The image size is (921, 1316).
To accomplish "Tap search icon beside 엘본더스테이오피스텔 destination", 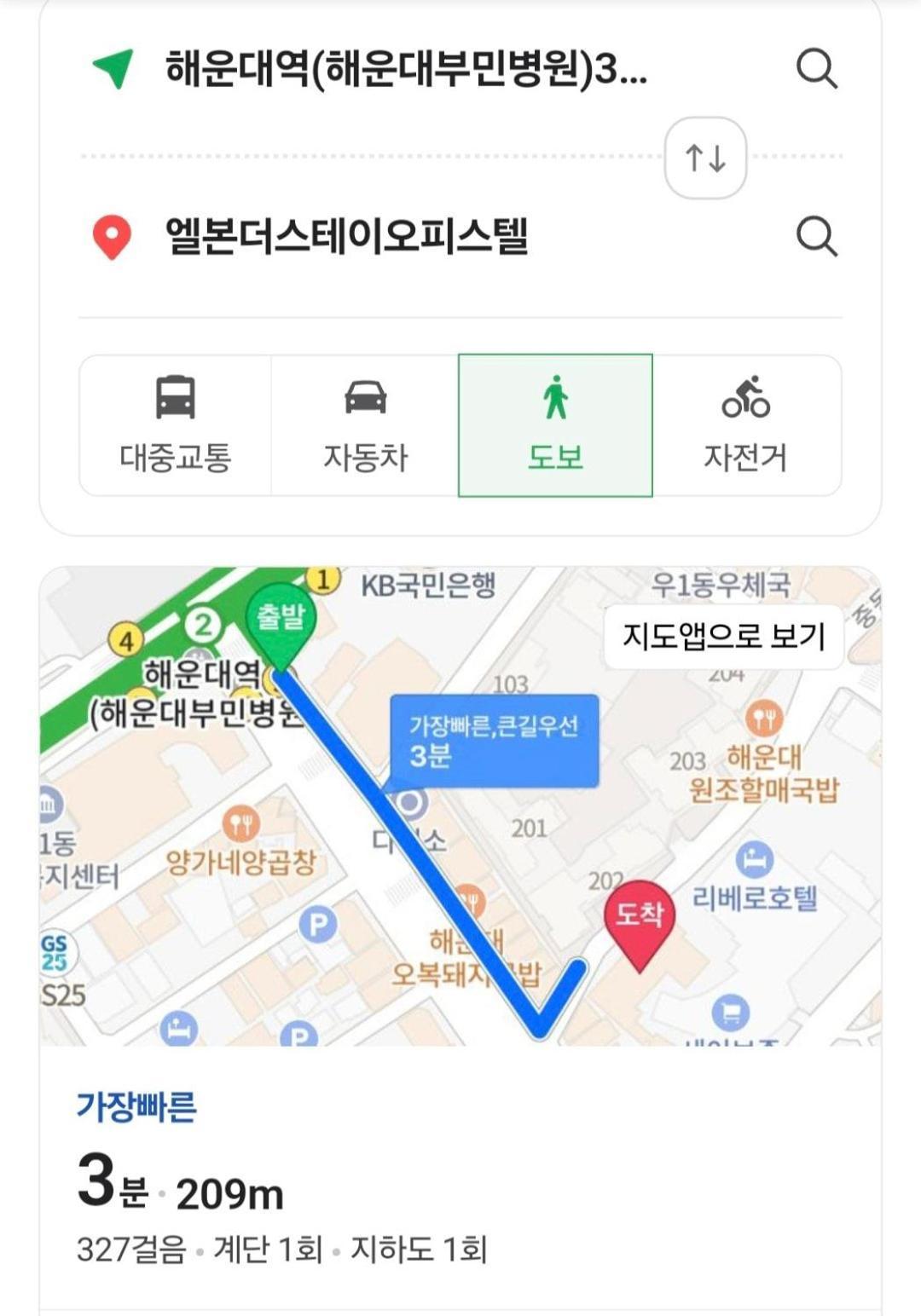I will pyautogui.click(x=816, y=237).
